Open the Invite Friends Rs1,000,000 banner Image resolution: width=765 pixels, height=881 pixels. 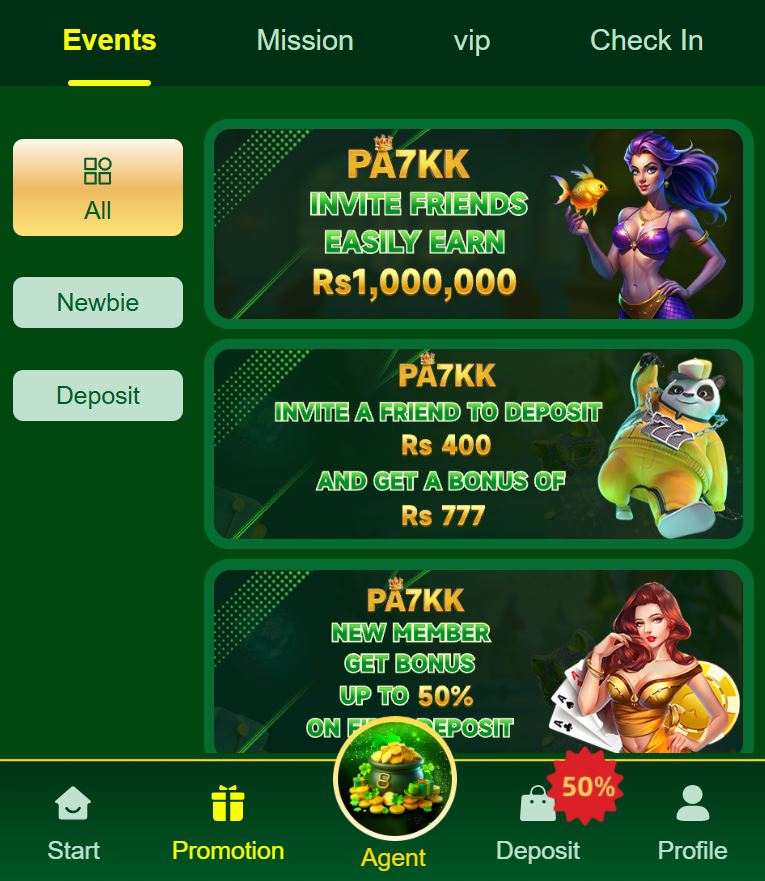(478, 224)
